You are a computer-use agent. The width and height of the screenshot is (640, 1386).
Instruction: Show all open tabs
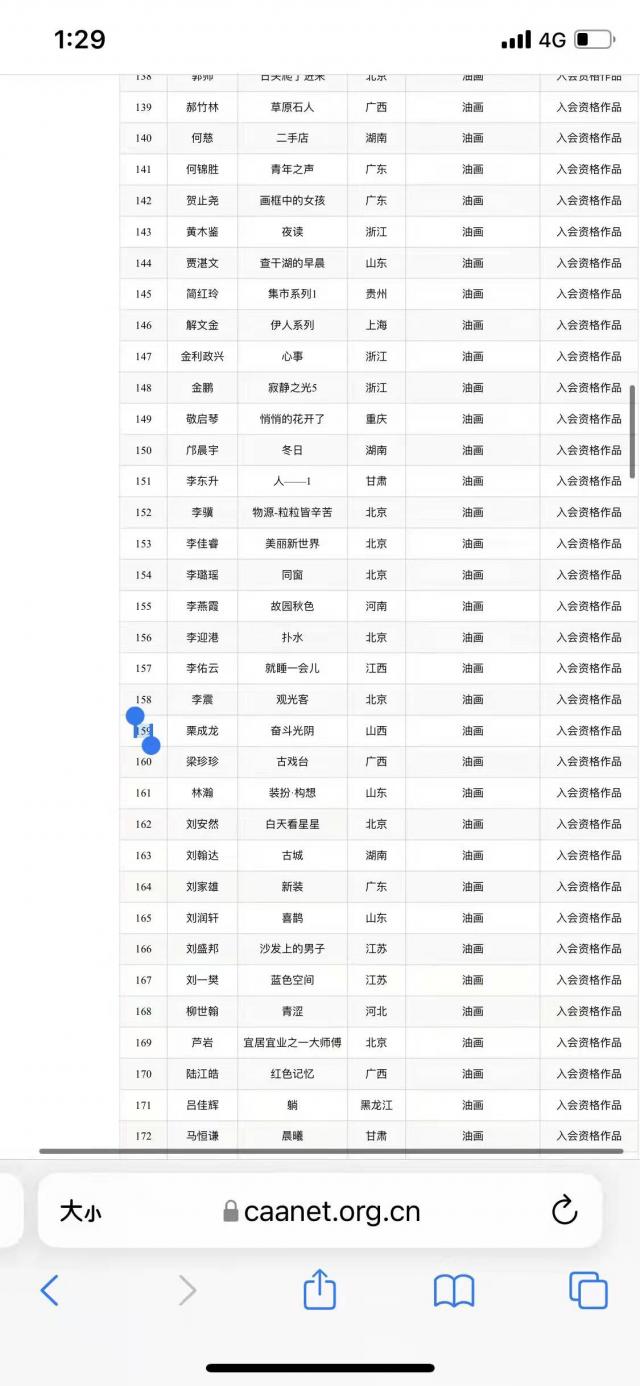[588, 1290]
